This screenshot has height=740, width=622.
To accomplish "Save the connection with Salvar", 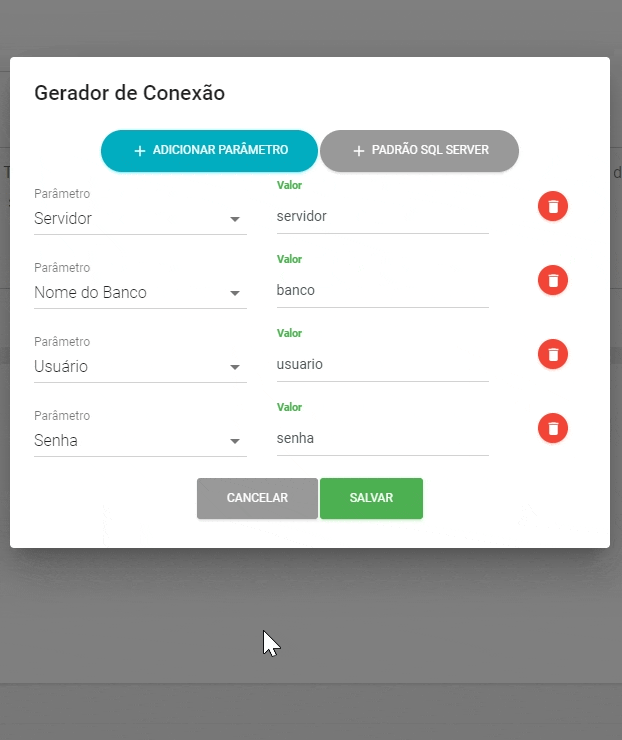I will click(371, 498).
